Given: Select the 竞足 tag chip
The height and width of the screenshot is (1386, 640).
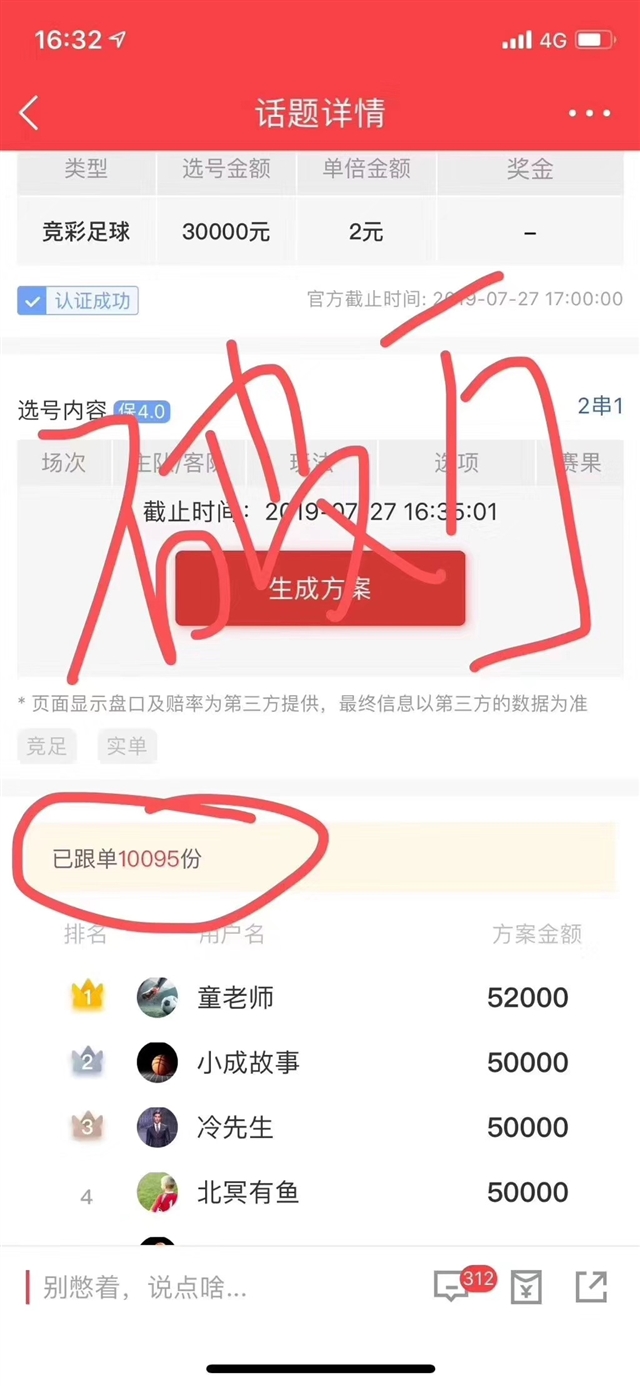Looking at the screenshot, I should pyautogui.click(x=47, y=746).
